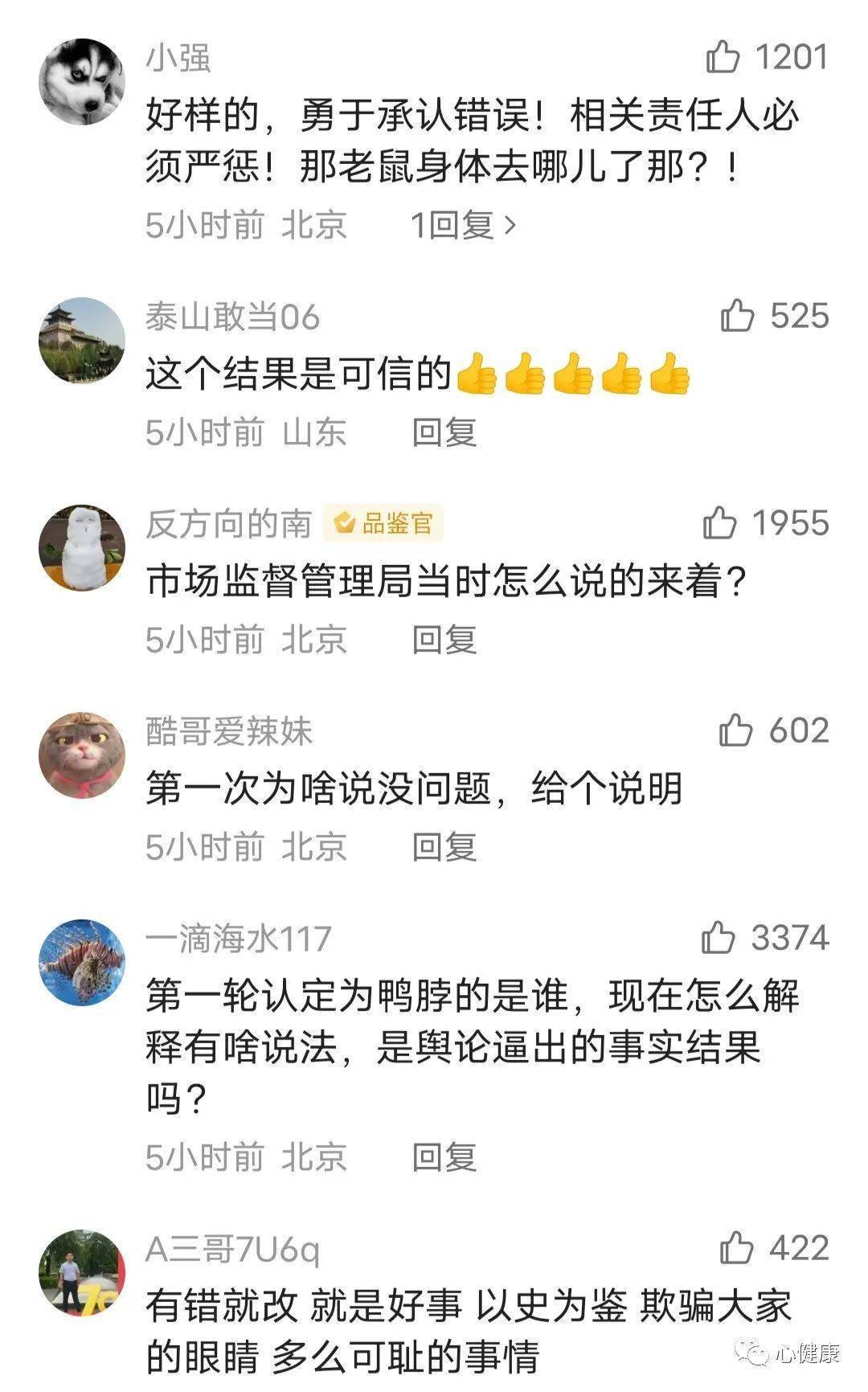
Task: Like 一滴海水117's comment
Action: click(718, 938)
